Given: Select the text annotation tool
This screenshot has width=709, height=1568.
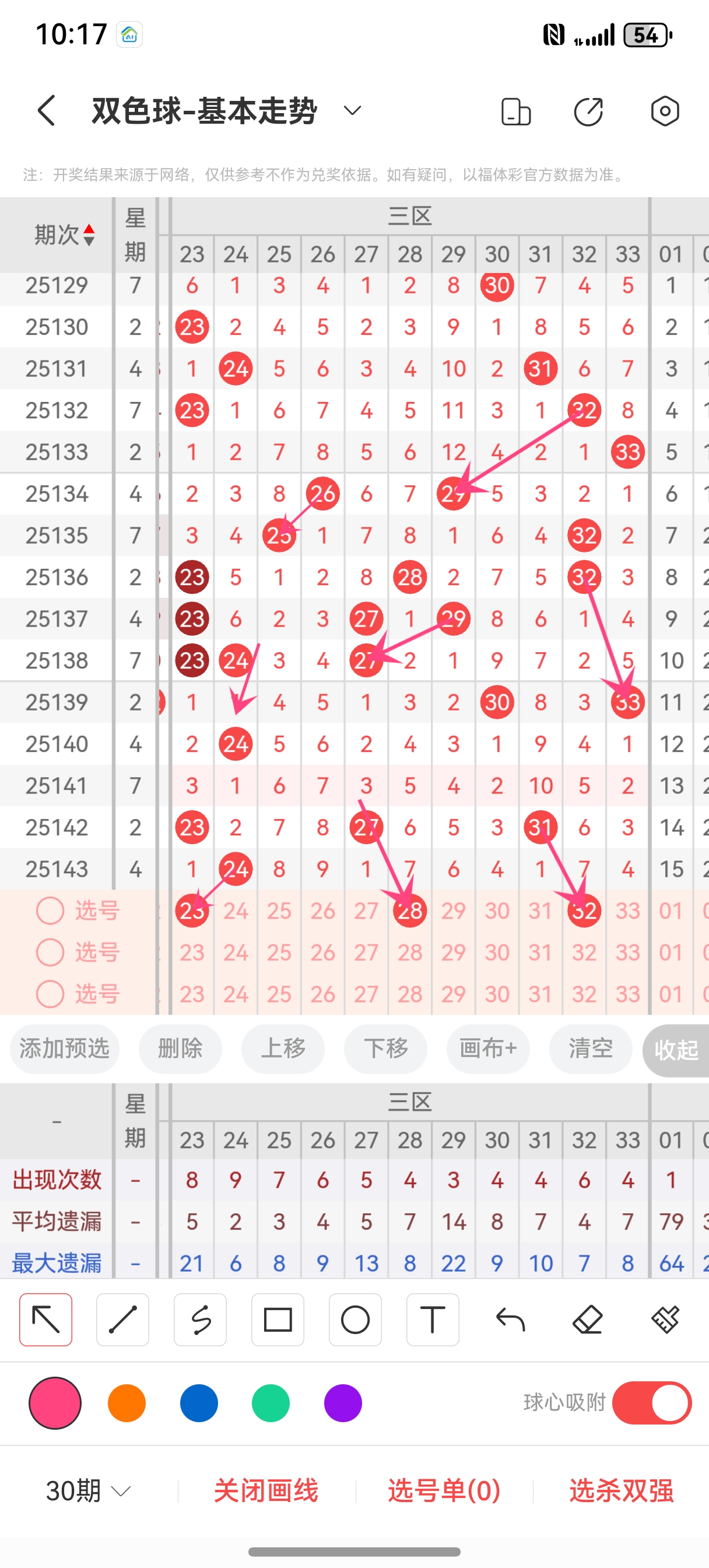Looking at the screenshot, I should (433, 1319).
